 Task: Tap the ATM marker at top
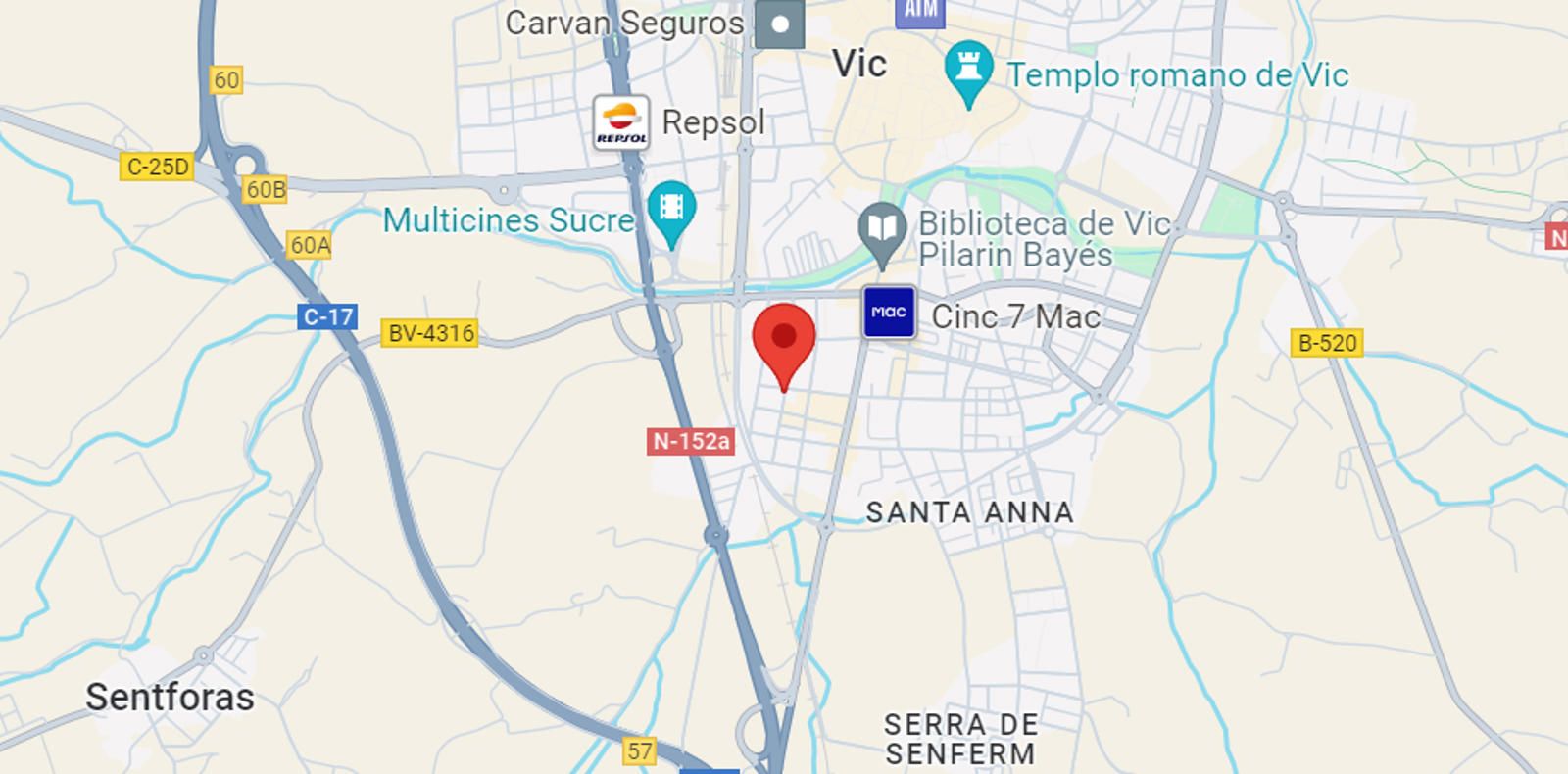click(919, 11)
